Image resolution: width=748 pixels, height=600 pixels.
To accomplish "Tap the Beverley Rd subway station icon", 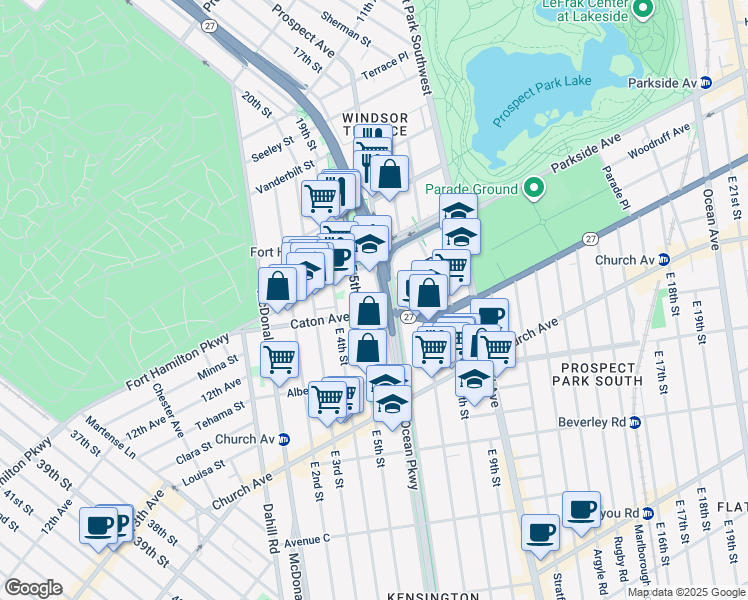I will (634, 422).
